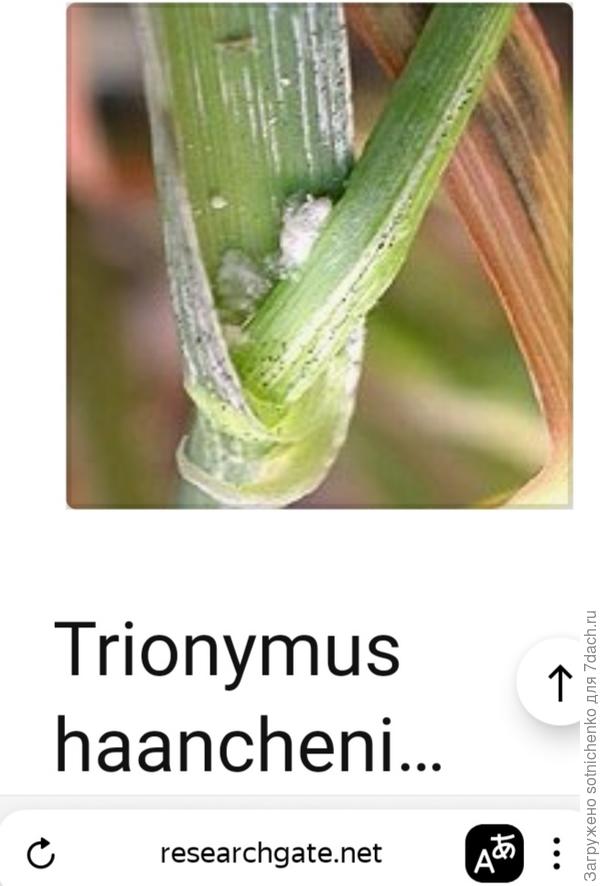
Task: Open the Trionymus haancheni image result
Action: (x=319, y=256)
